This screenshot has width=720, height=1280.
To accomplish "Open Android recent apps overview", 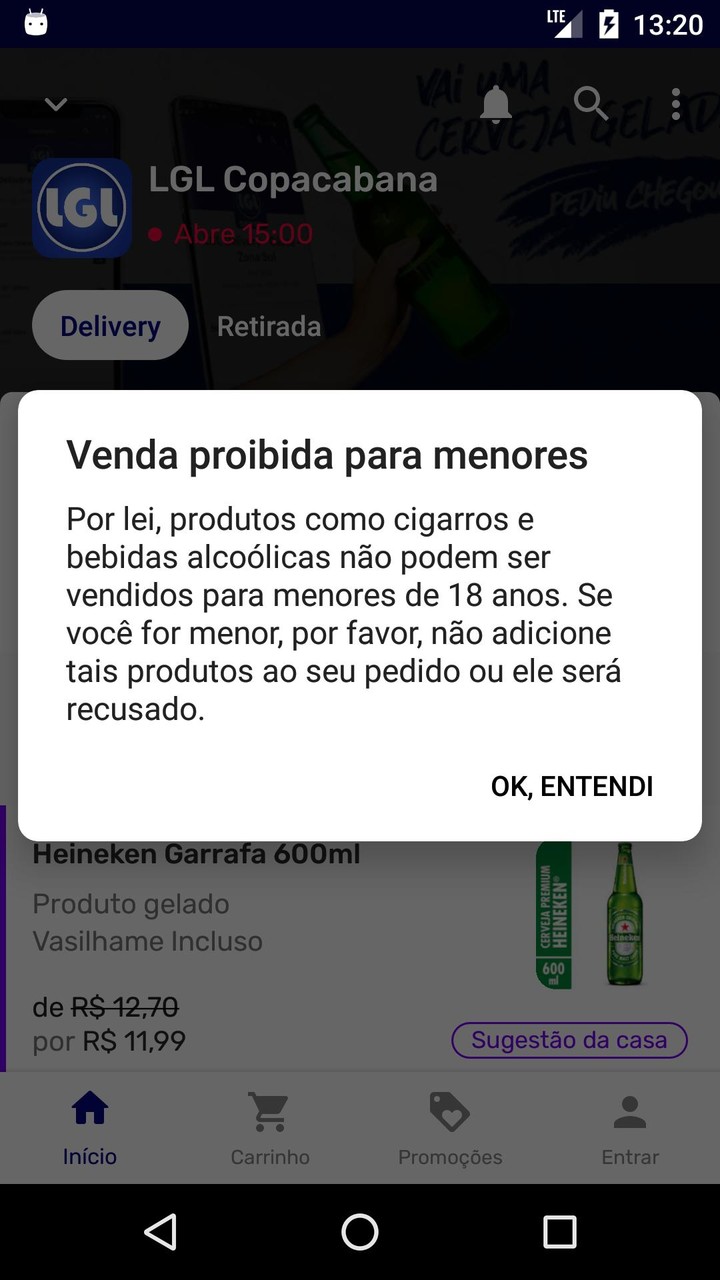I will (562, 1232).
